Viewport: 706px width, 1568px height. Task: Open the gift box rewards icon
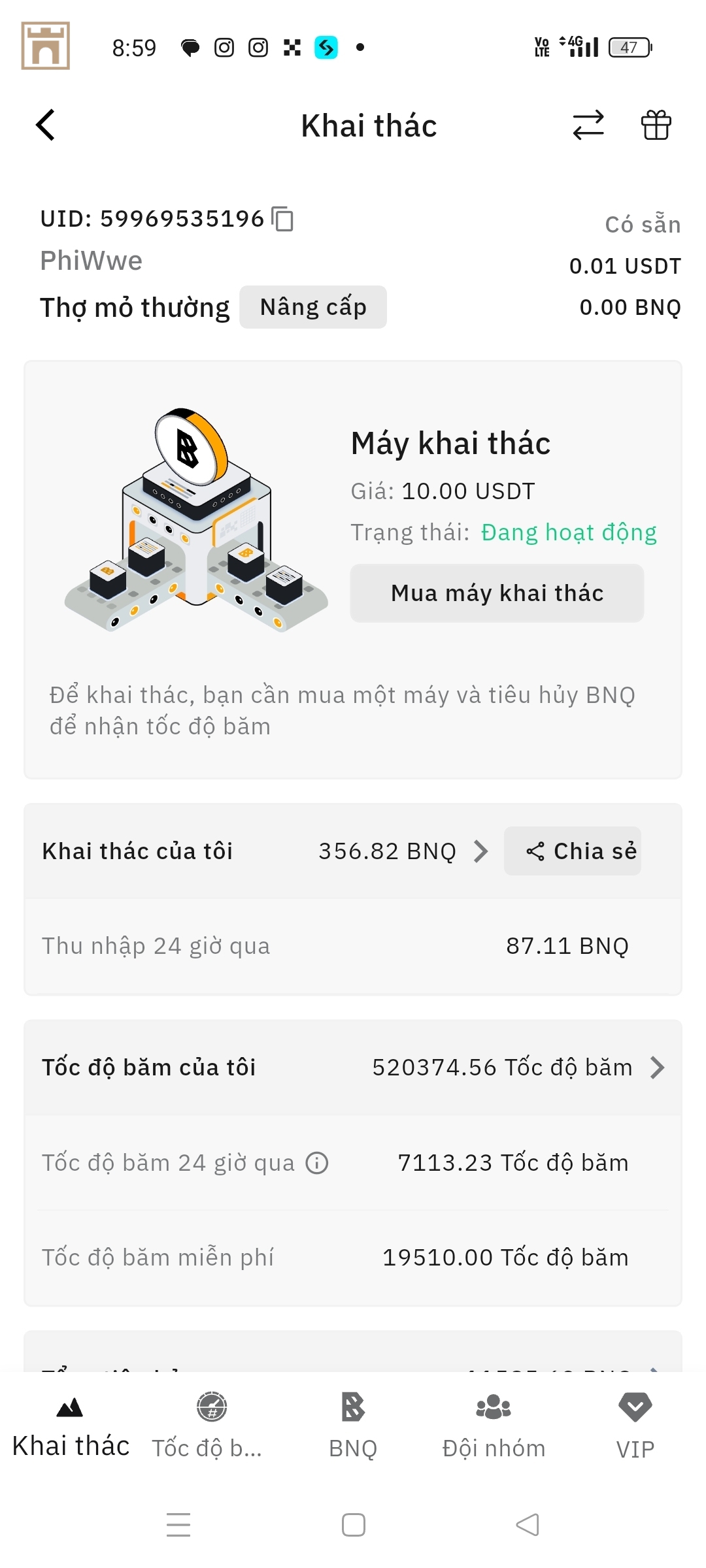656,125
